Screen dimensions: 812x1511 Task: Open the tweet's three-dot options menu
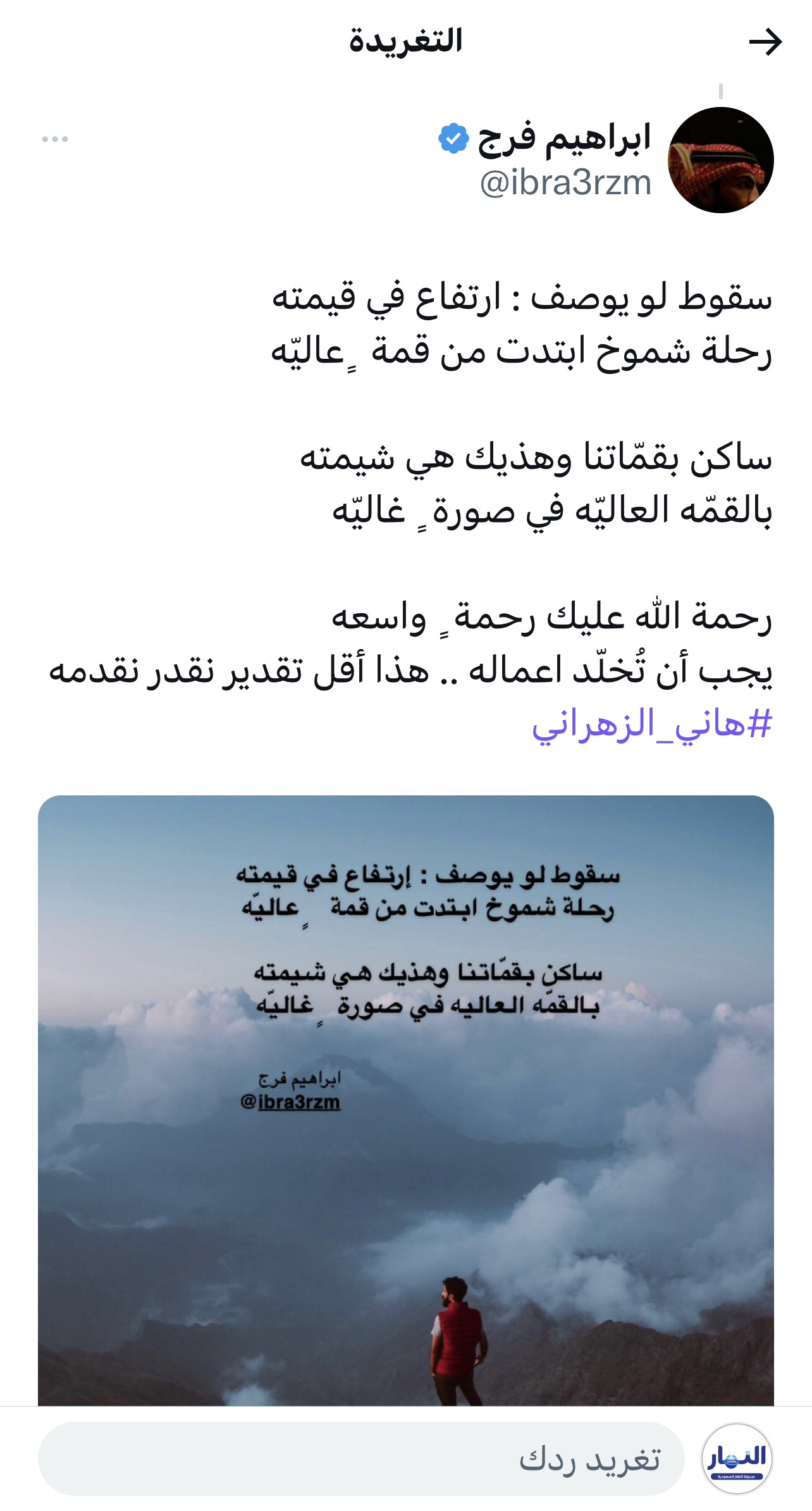pos(55,139)
